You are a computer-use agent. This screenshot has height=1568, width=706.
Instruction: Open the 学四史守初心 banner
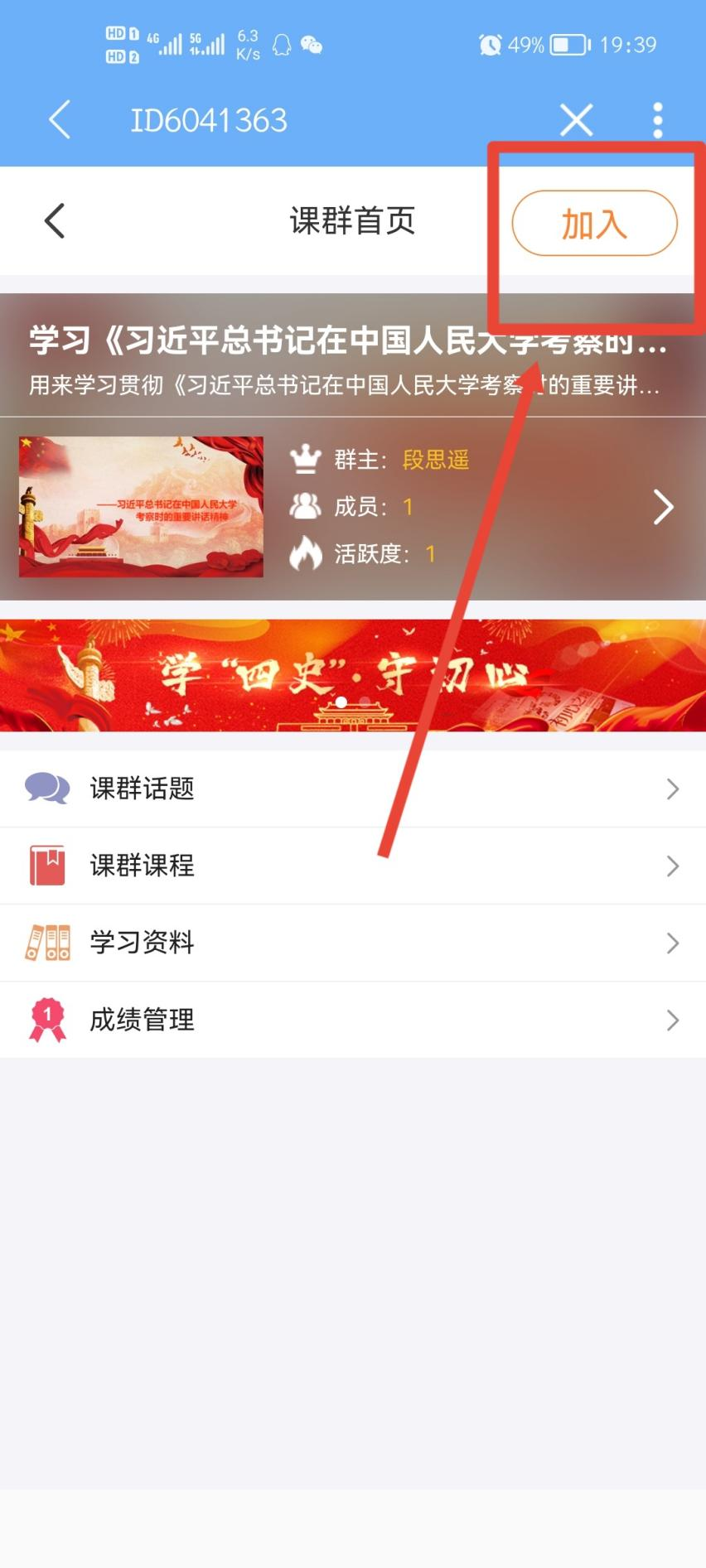[352, 675]
